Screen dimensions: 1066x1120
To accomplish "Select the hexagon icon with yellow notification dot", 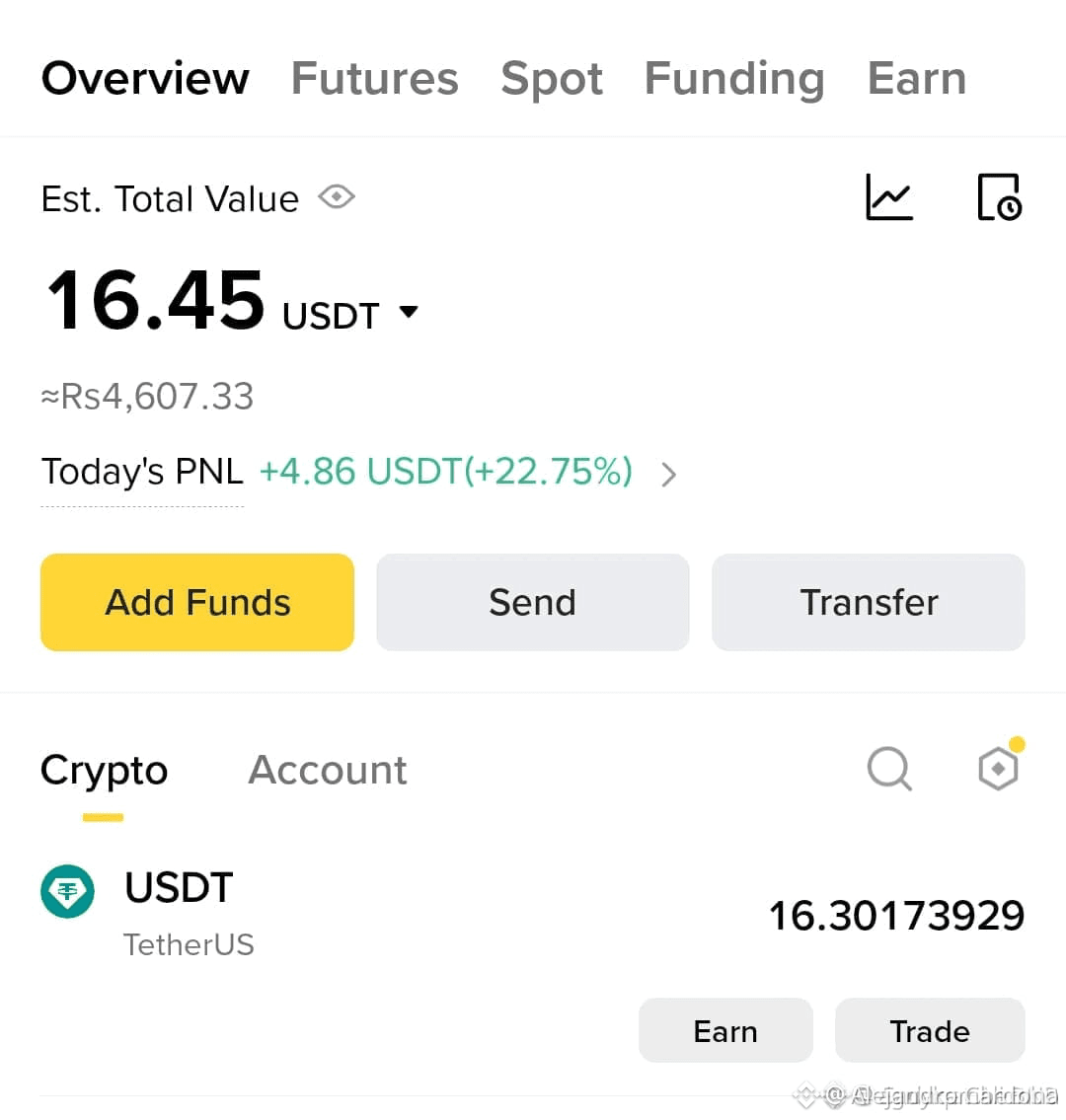I will 998,770.
